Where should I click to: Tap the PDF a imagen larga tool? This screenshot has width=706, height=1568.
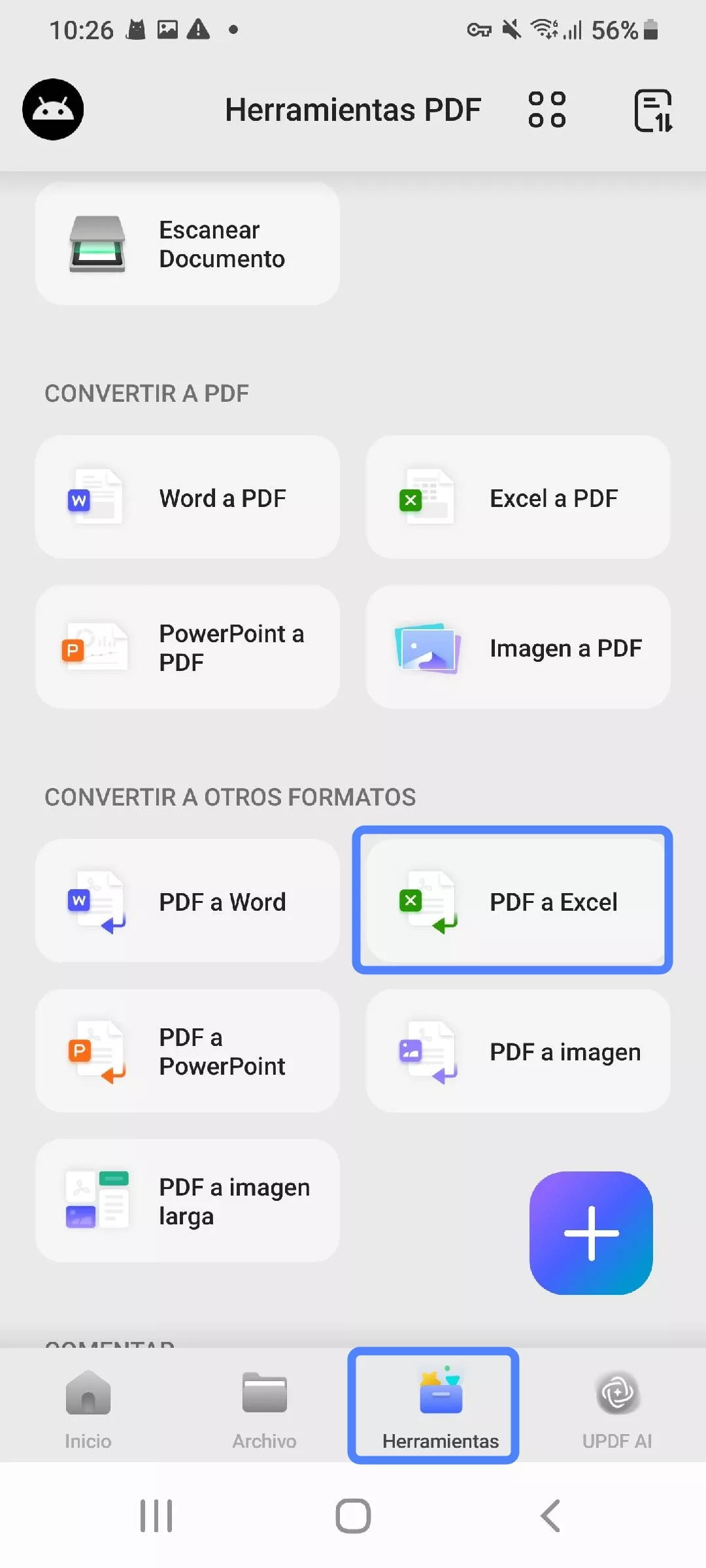pyautogui.click(x=97, y=1200)
